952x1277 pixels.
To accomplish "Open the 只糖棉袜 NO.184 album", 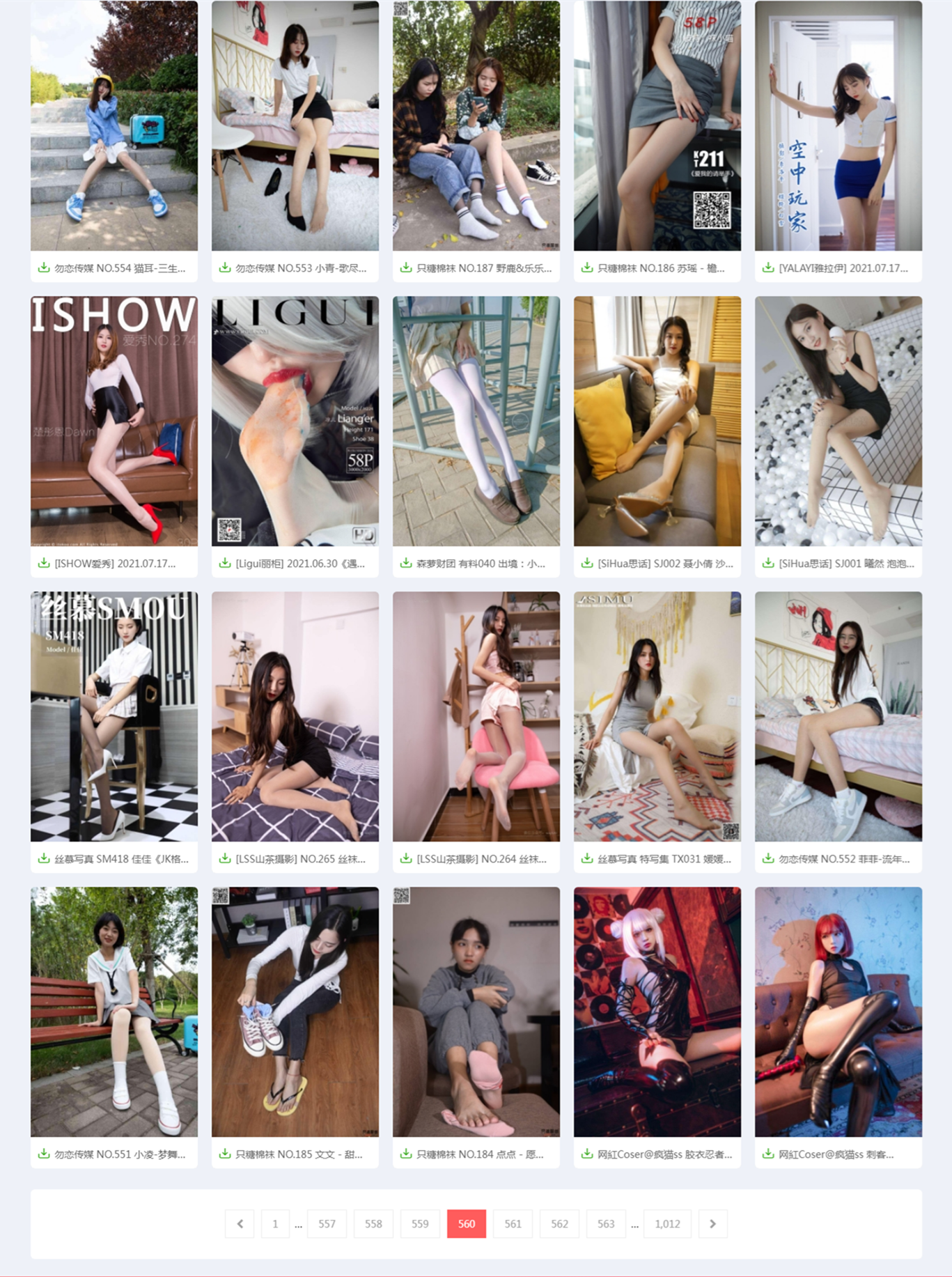I will tap(480, 1154).
